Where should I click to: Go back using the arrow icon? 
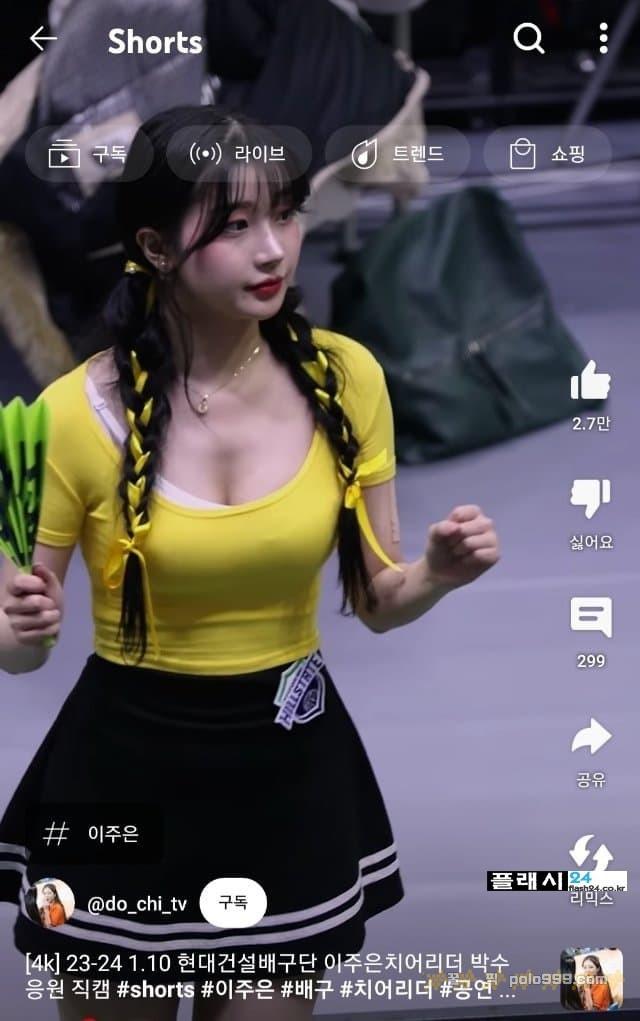[43, 39]
